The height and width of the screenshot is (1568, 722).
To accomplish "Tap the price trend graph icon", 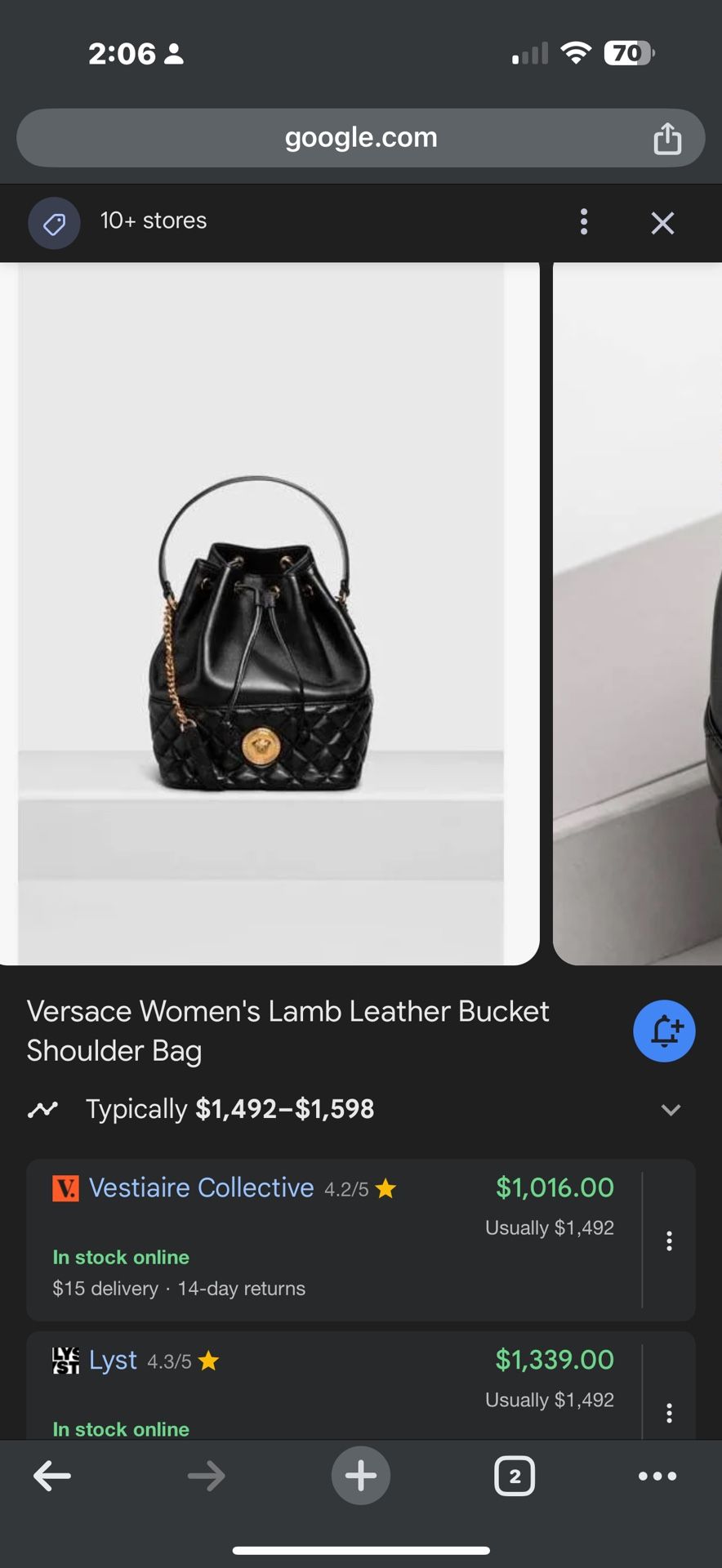I will pos(42,1109).
